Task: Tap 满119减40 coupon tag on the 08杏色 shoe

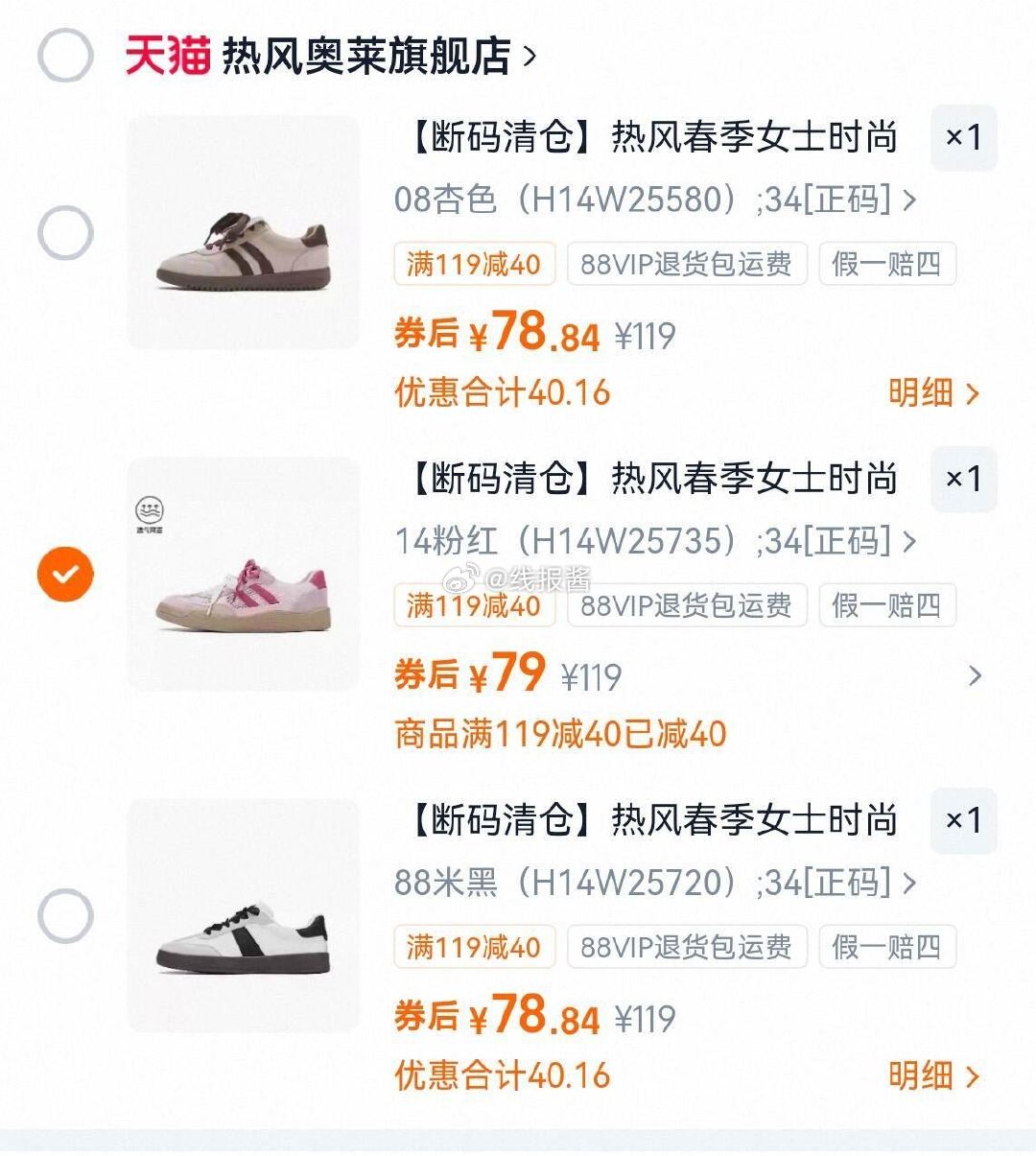Action: (x=474, y=264)
